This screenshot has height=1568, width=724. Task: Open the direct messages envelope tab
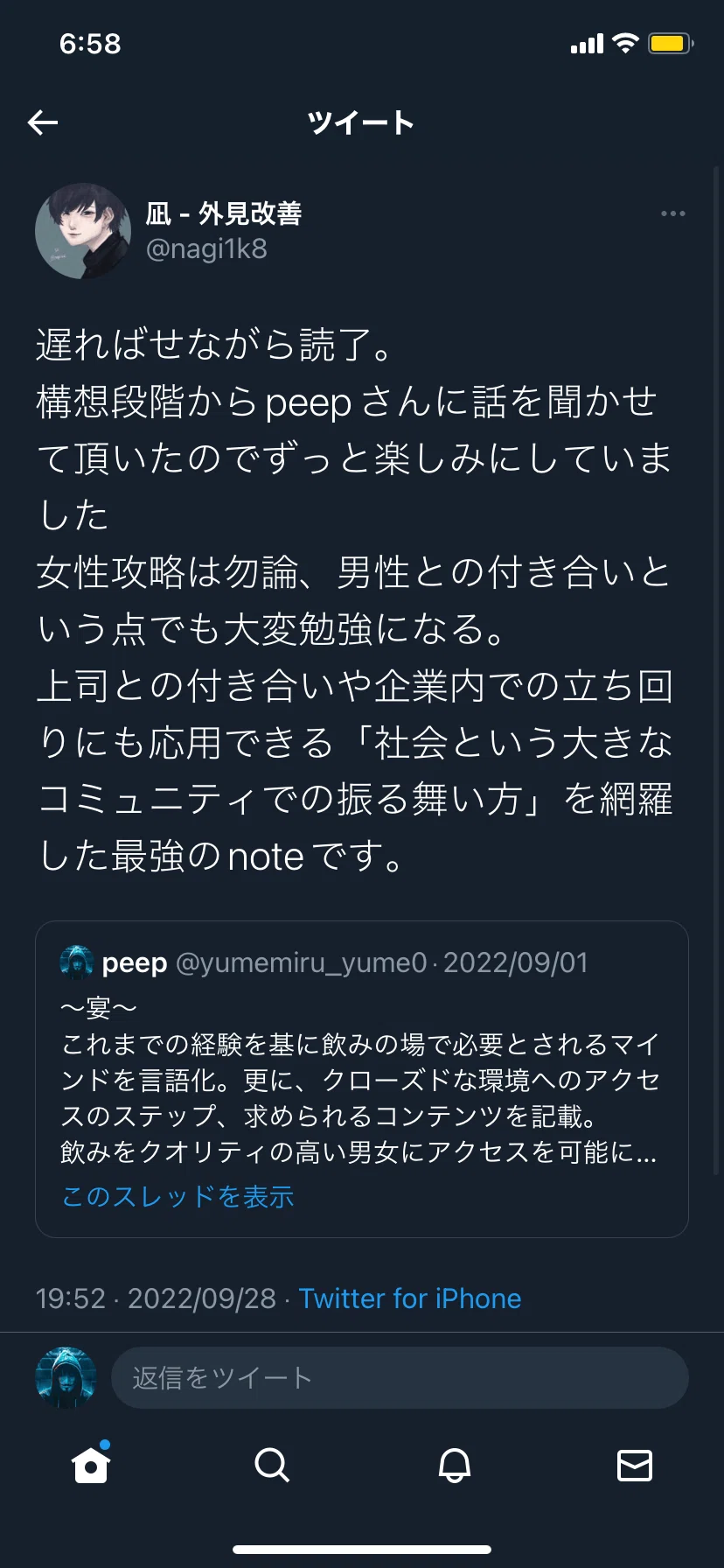tap(635, 1465)
